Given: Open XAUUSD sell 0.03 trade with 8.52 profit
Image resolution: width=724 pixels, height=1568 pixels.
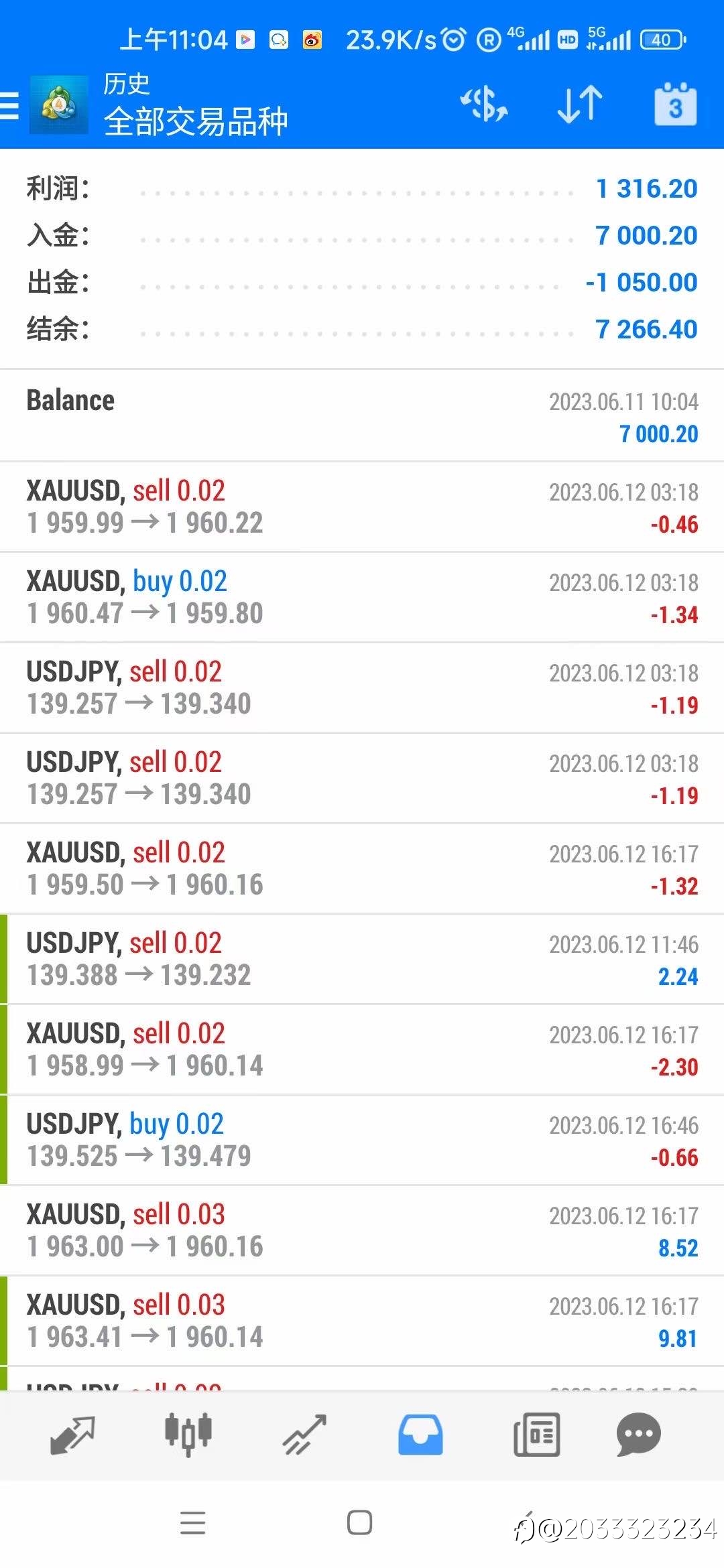Looking at the screenshot, I should point(362,1230).
